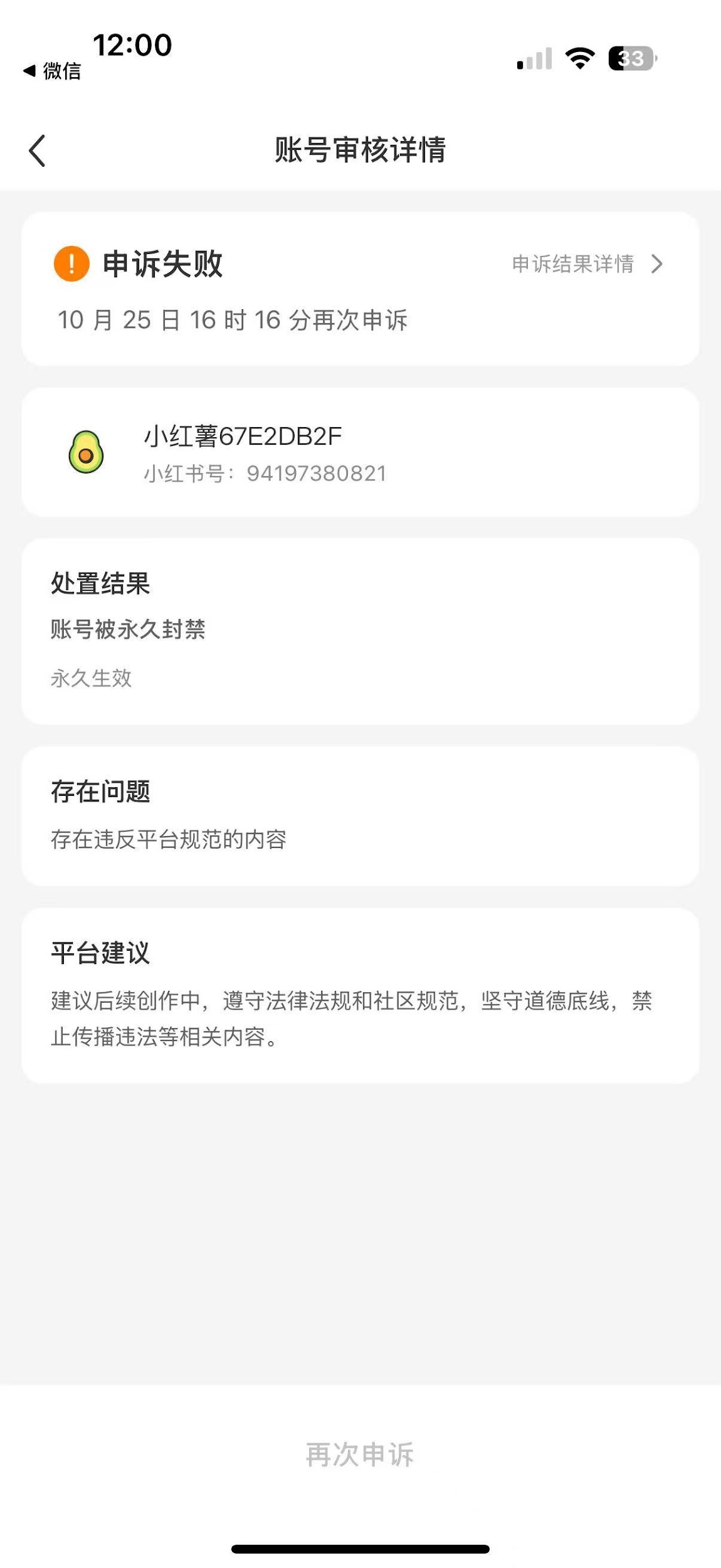Tap the 再次申诉 button at the bottom
This screenshot has width=721, height=1568.
tap(360, 1454)
